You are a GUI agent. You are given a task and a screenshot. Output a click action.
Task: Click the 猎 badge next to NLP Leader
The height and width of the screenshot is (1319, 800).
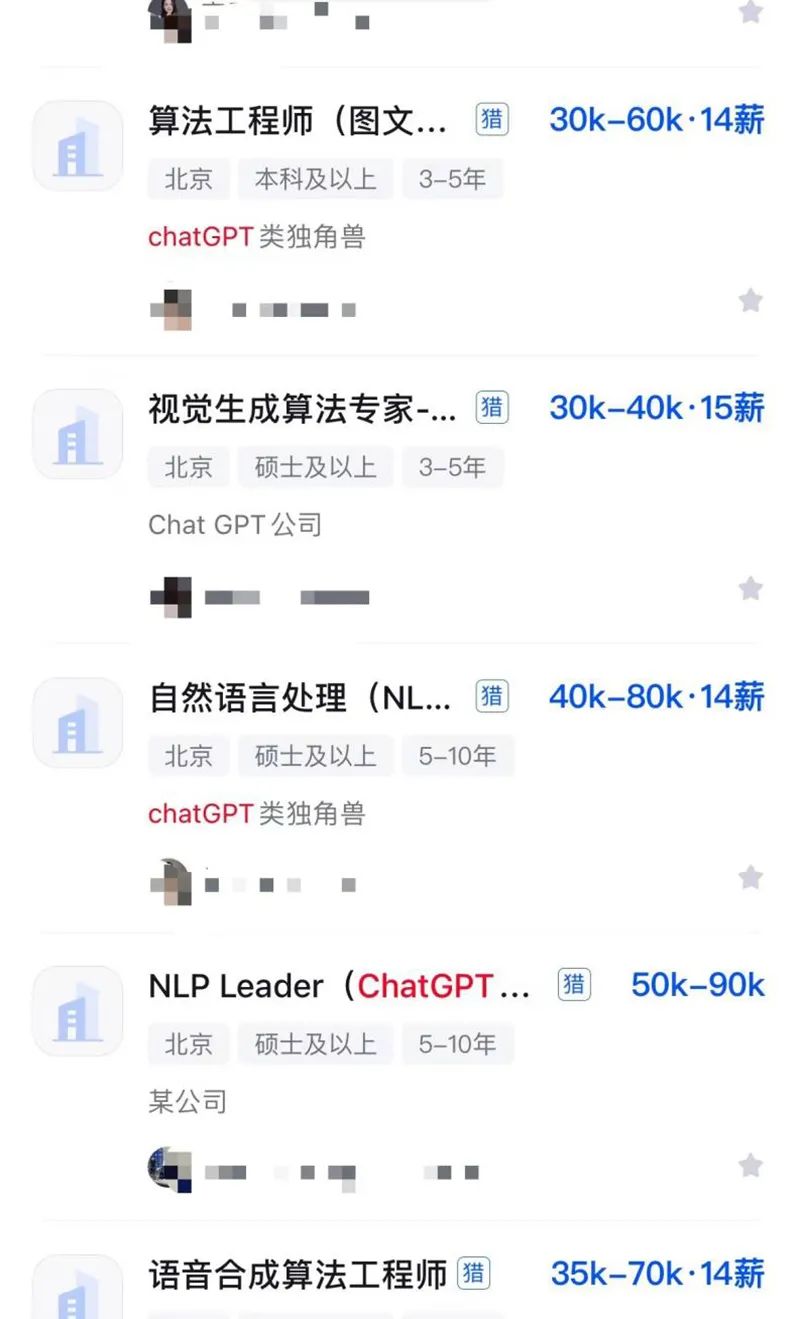[572, 985]
